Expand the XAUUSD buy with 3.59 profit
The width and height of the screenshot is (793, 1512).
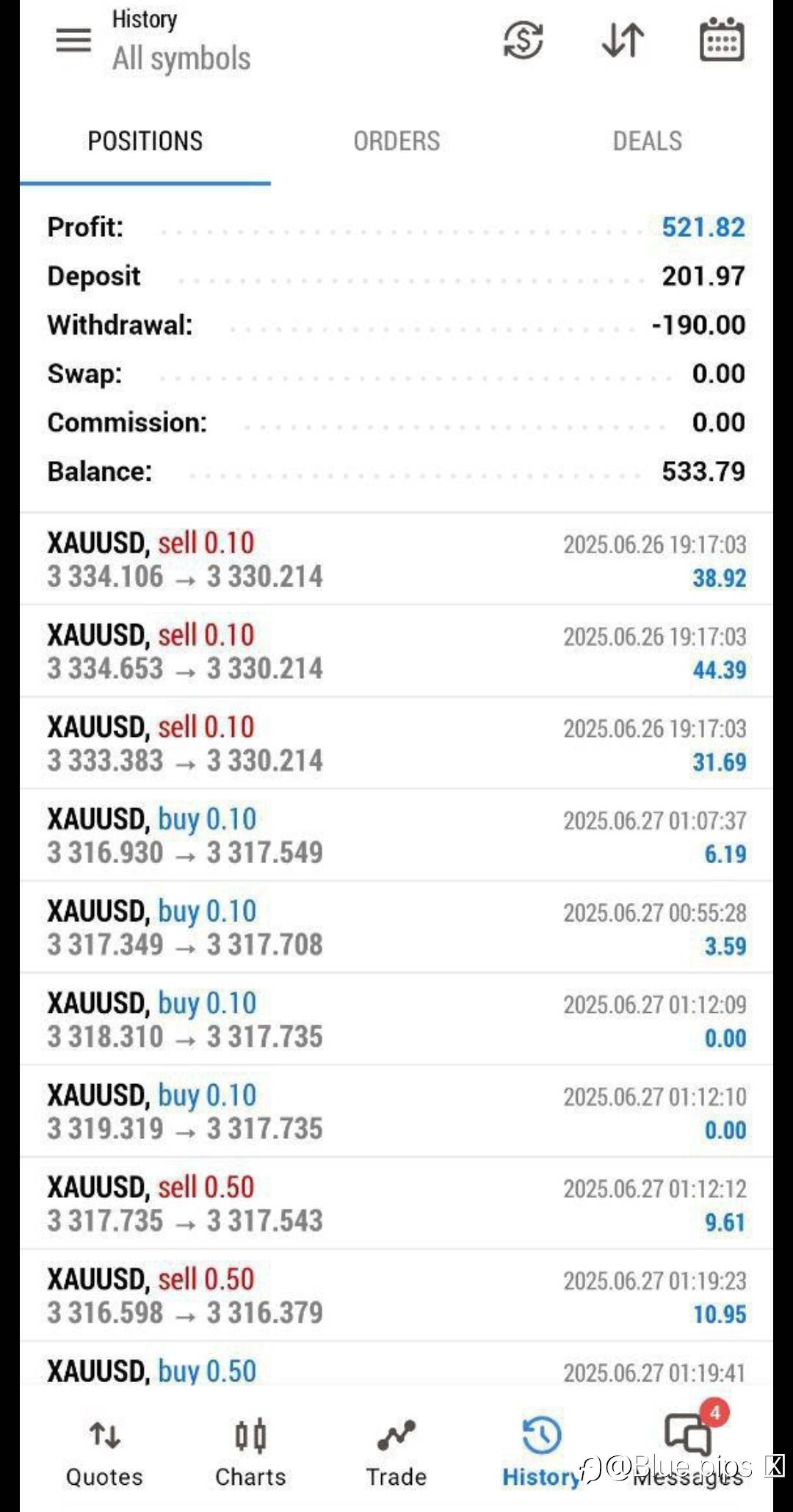[396, 928]
